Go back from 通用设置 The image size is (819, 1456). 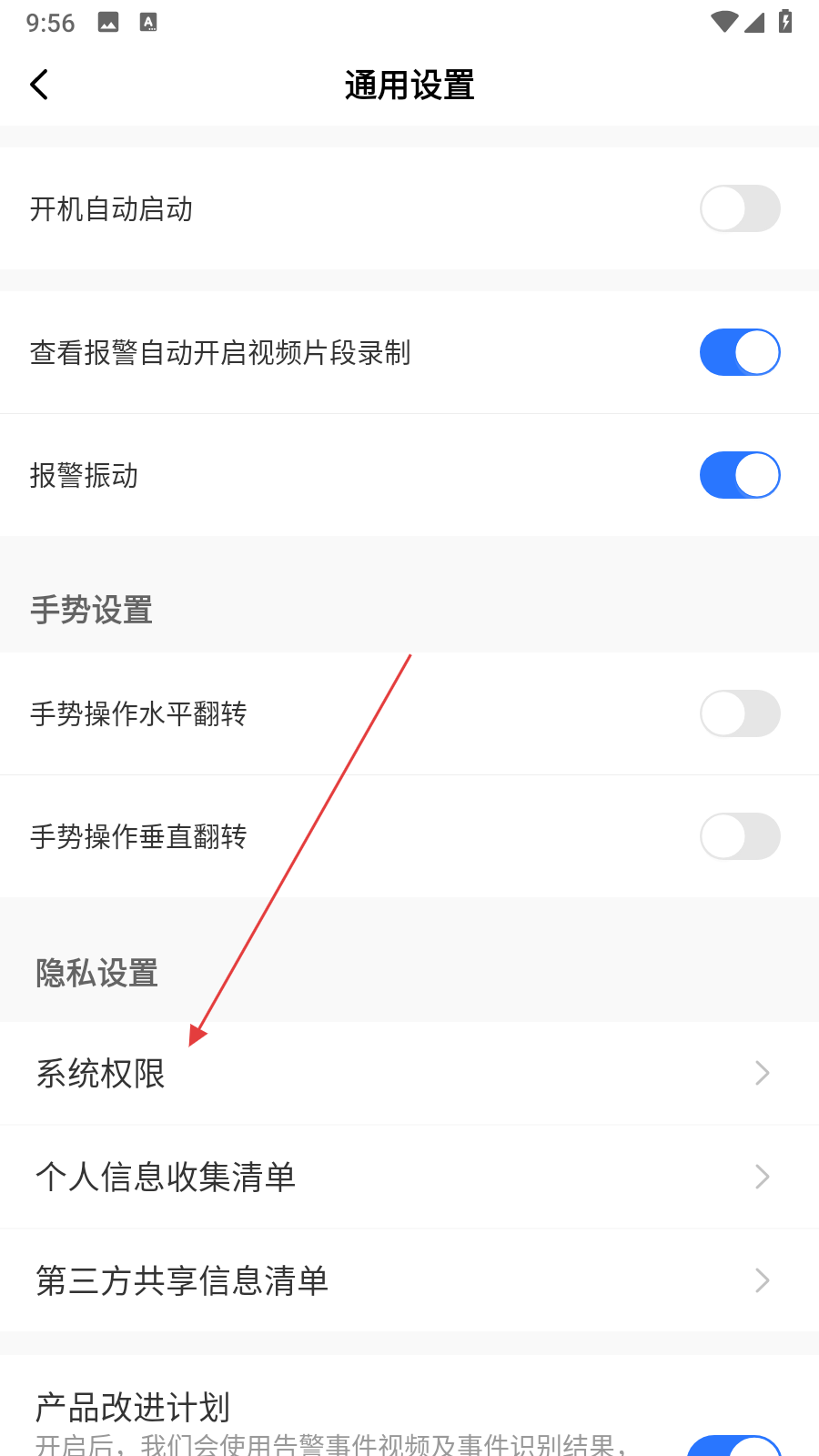click(39, 85)
